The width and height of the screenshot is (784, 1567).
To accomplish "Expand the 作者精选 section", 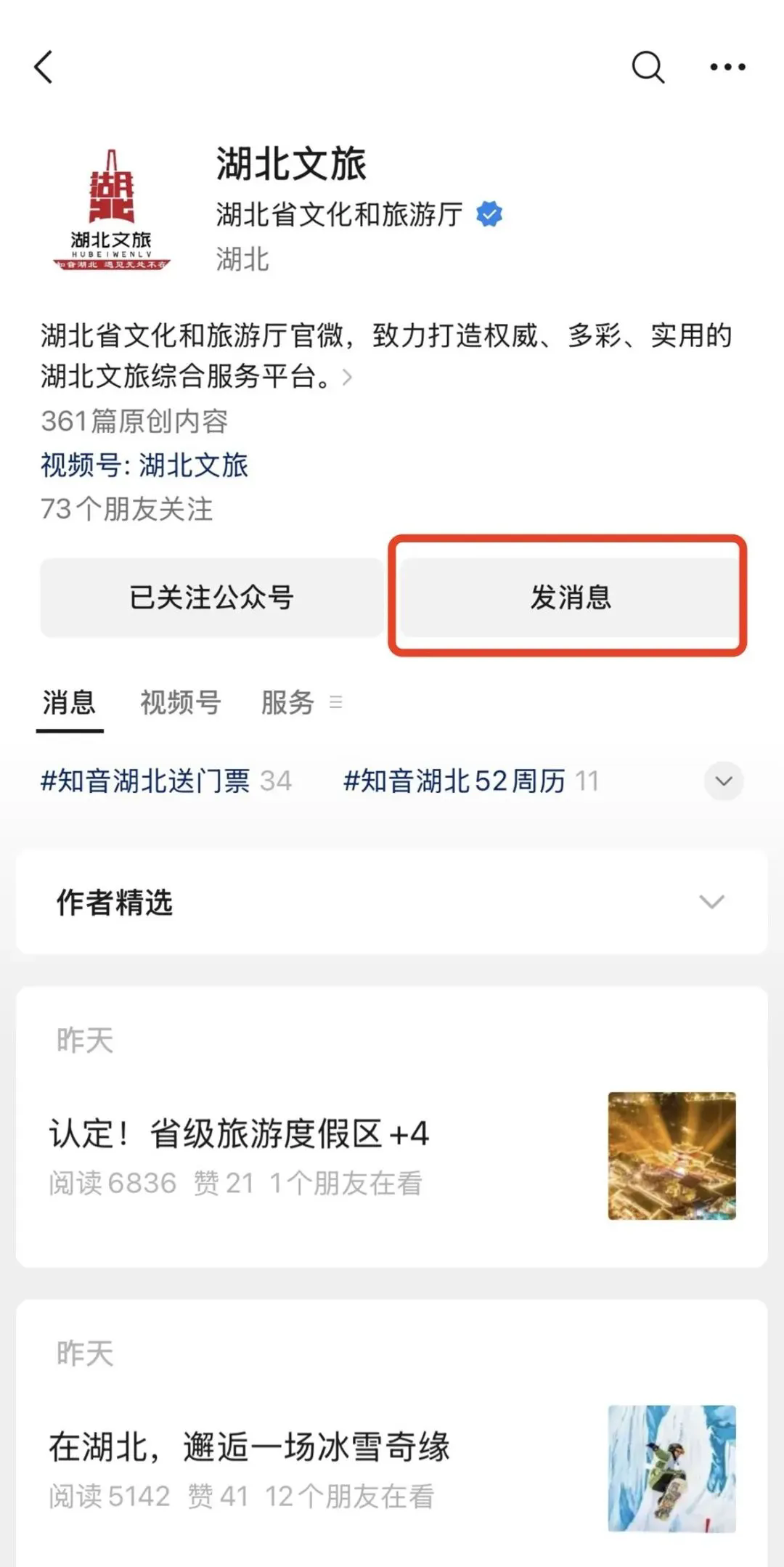I will point(711,901).
